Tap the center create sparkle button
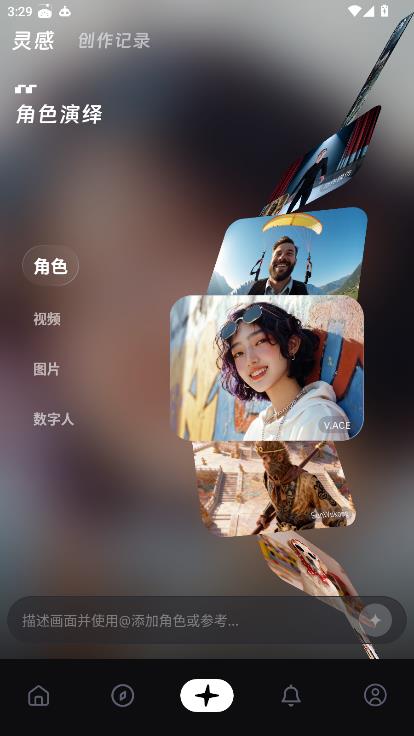414x736 pixels. 207,695
